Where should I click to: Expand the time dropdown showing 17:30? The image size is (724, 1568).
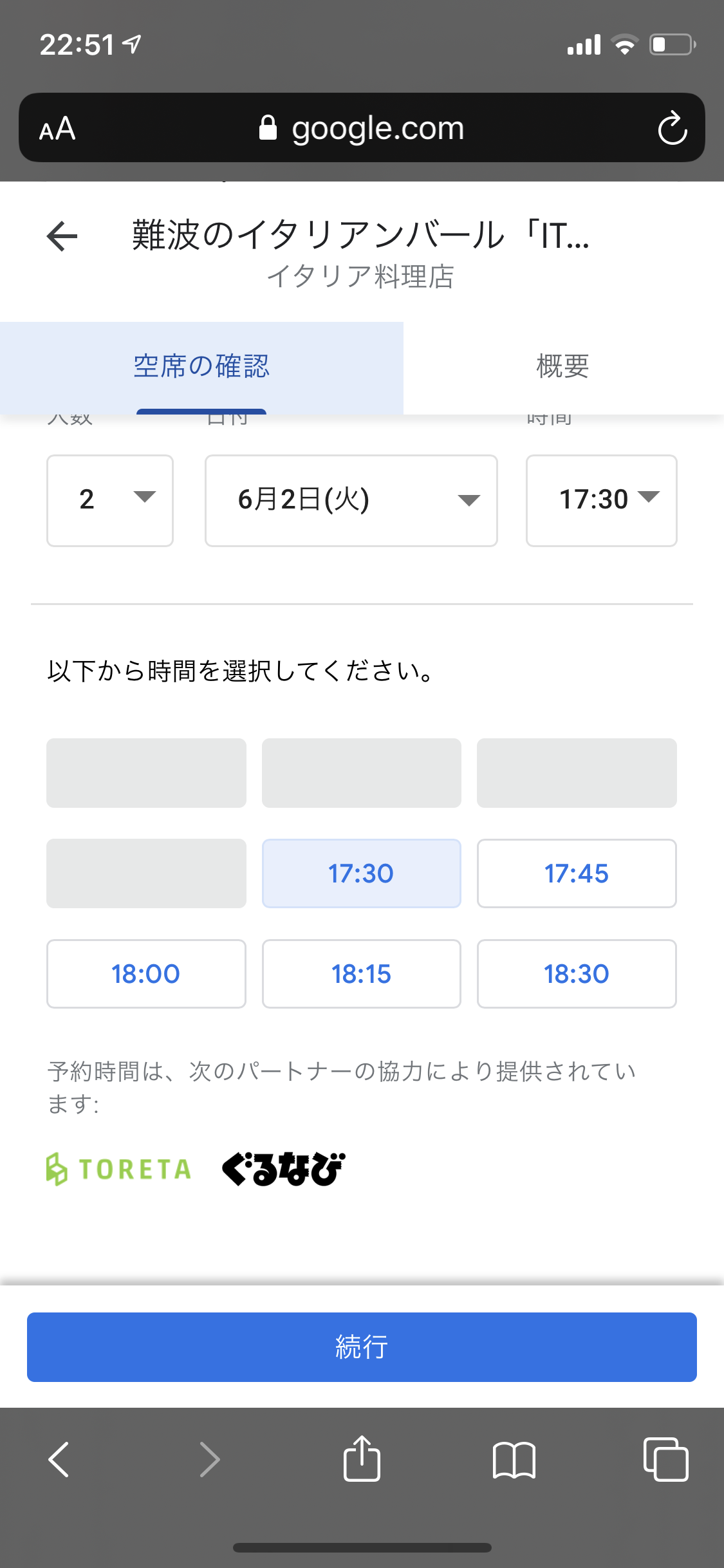(601, 500)
